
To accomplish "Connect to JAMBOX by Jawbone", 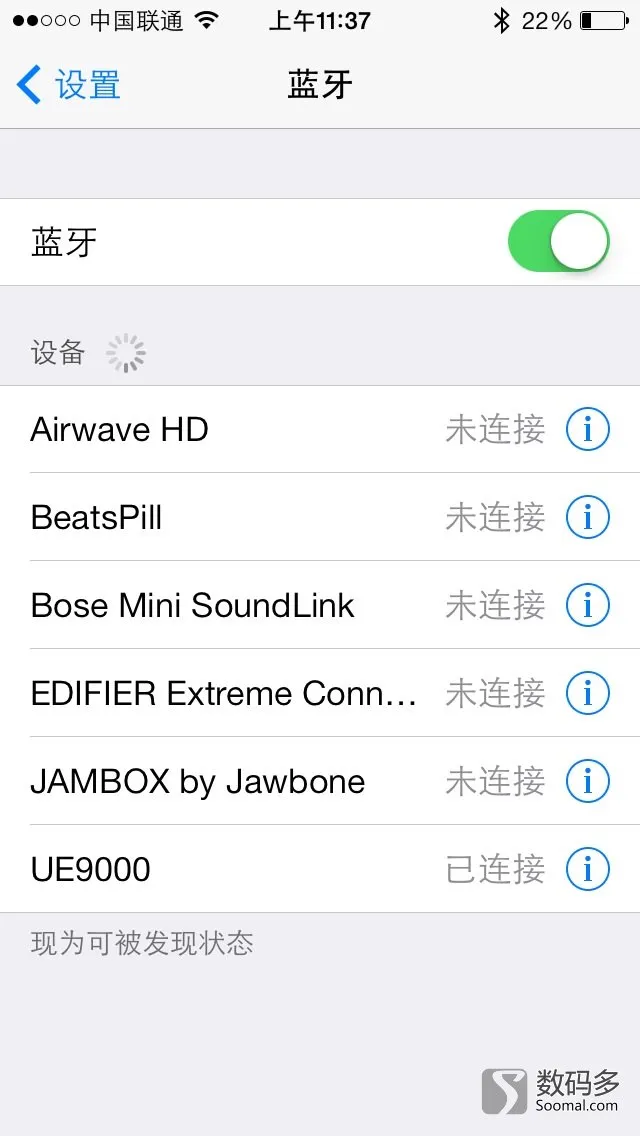I will point(320,781).
